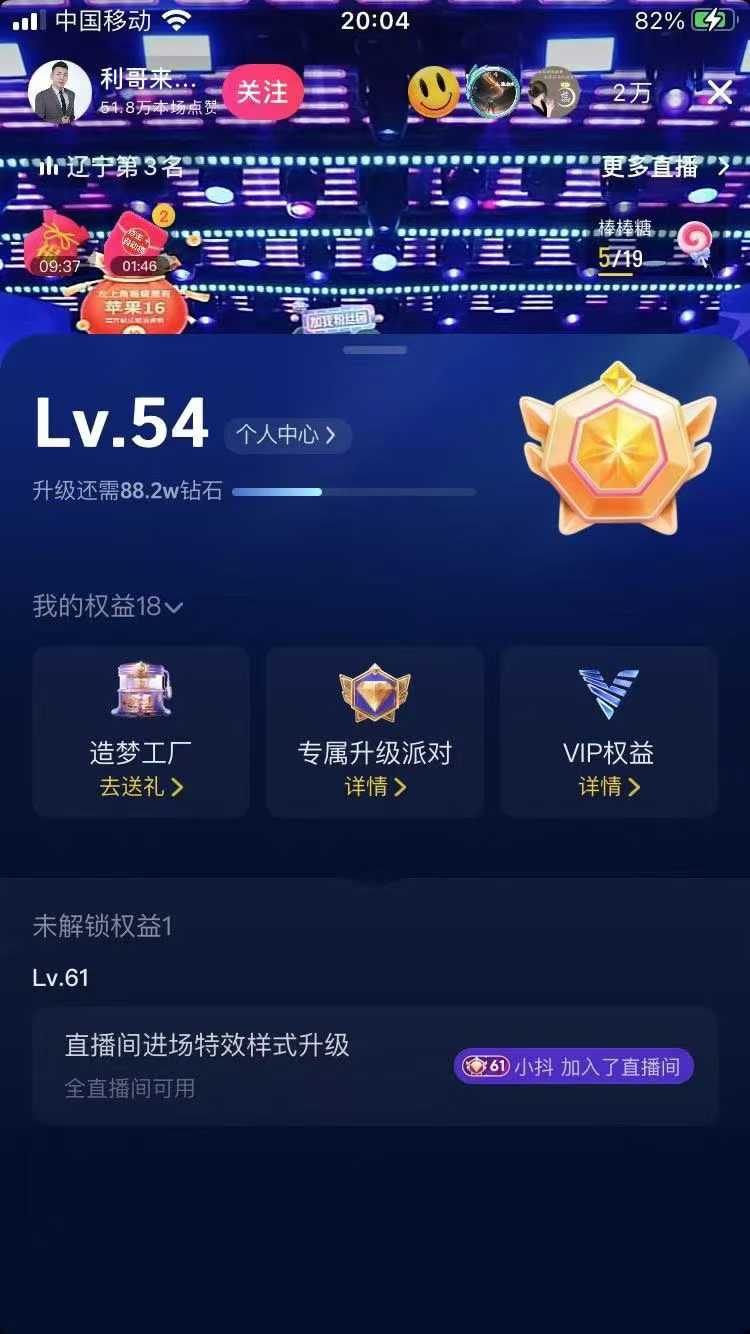Screen dimensions: 750x1334
Task: View the 2万 online viewers list
Action: pyautogui.click(x=631, y=93)
